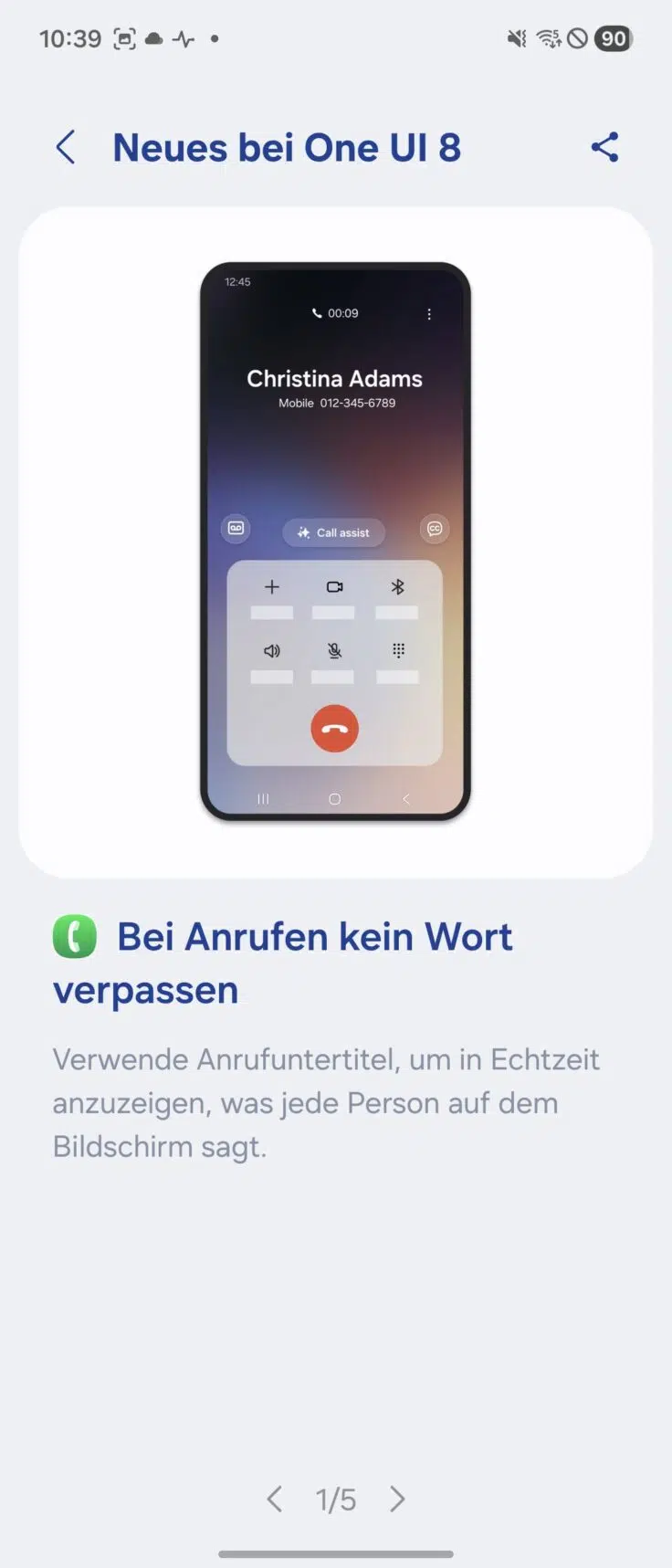This screenshot has width=672, height=1568.
Task: Open live captions via the CC icon
Action: (435, 529)
